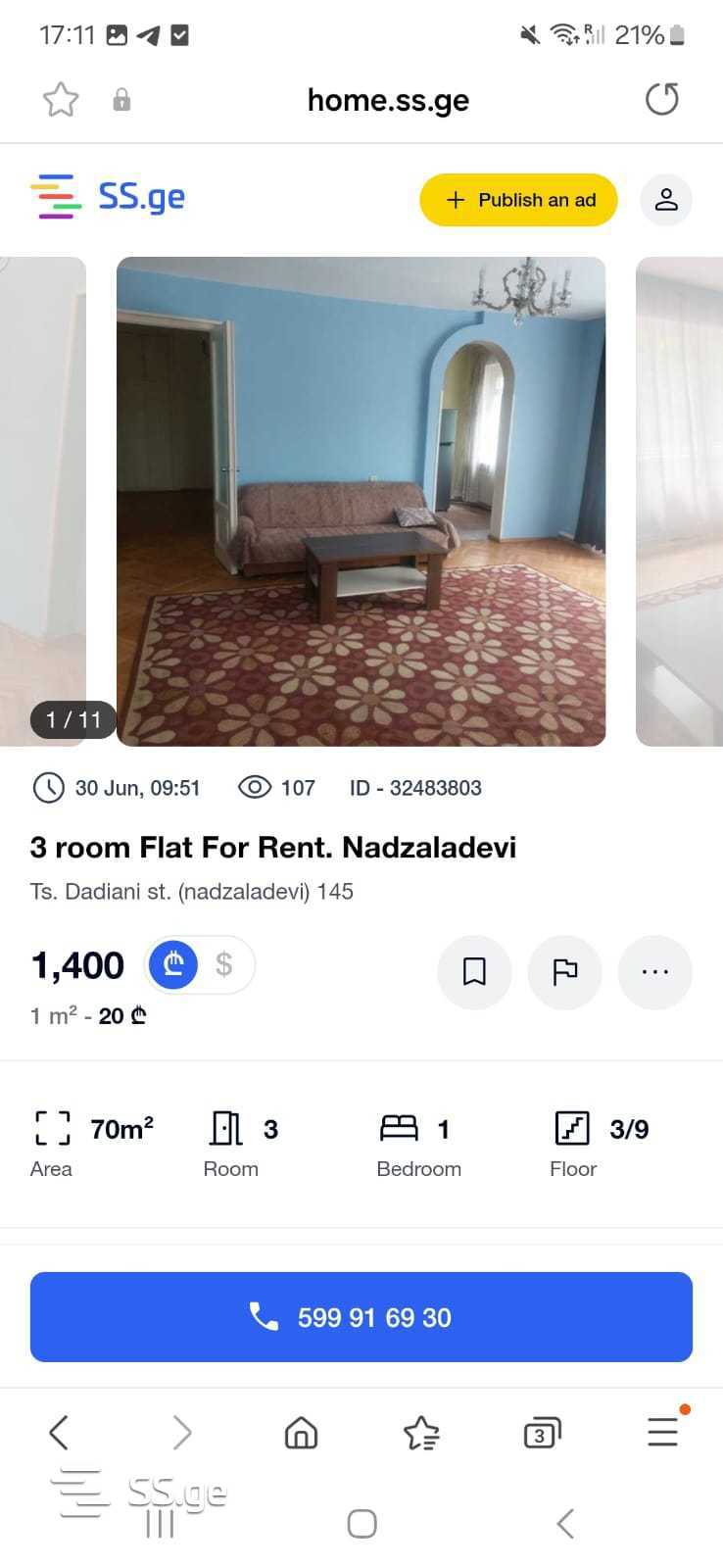The height and width of the screenshot is (1568, 723).
Task: Go to the browser home page
Action: coord(301,1433)
